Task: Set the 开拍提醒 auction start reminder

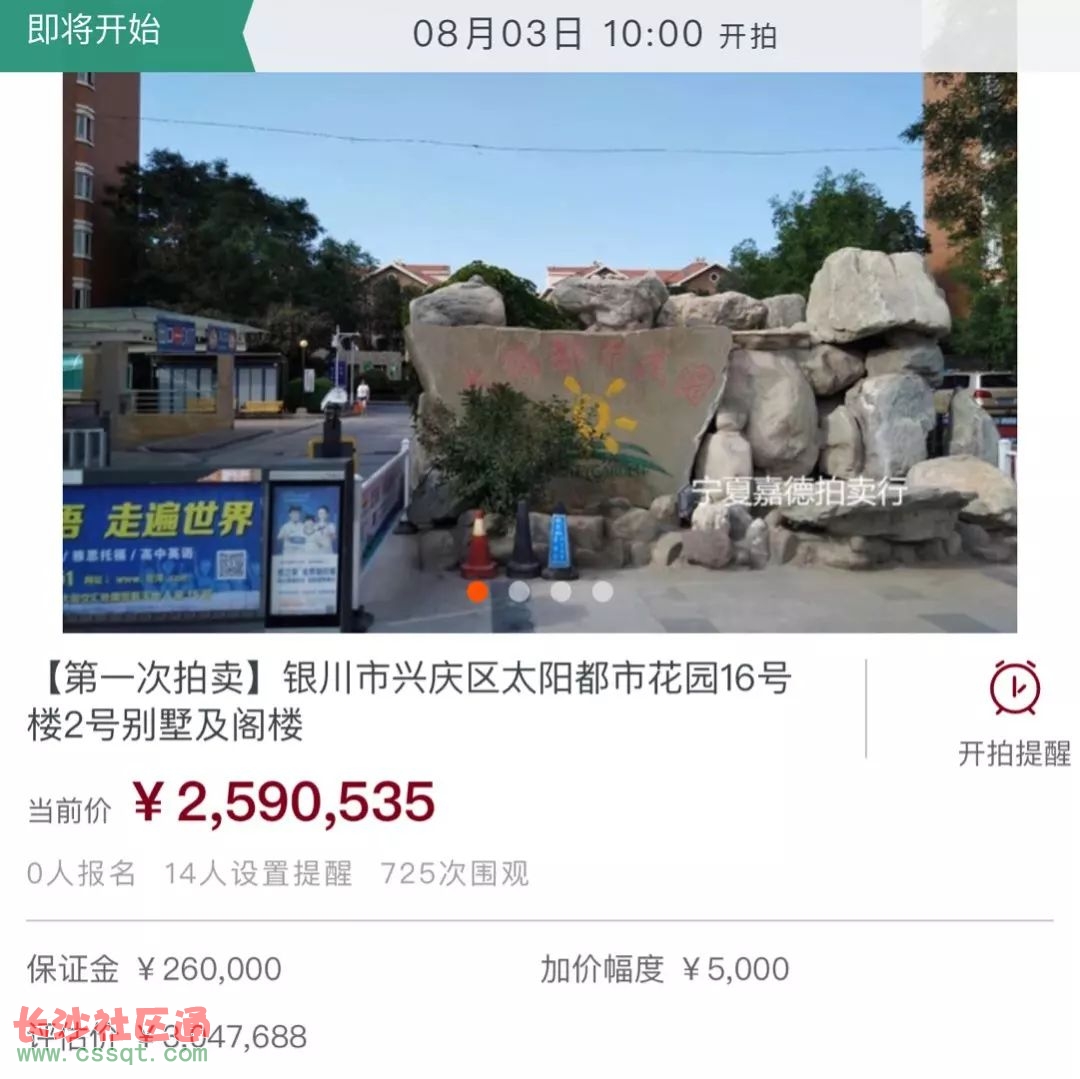Action: pos(1014,710)
